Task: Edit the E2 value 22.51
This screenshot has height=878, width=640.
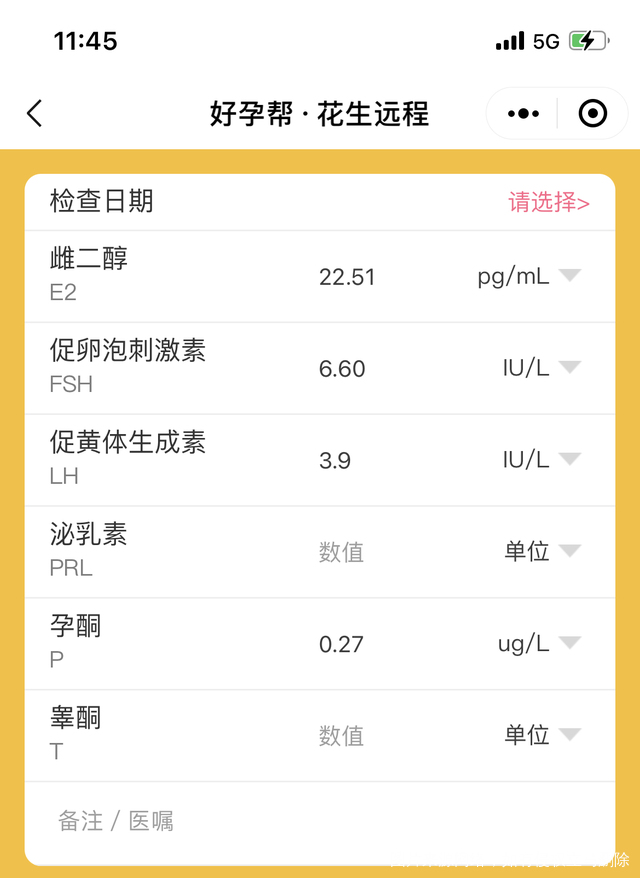Action: (347, 277)
